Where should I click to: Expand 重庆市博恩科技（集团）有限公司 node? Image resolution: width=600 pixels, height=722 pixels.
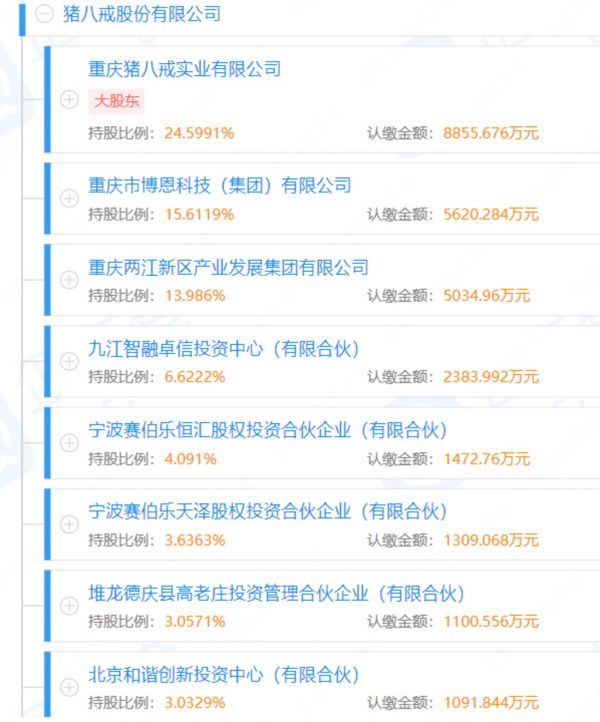click(69, 198)
